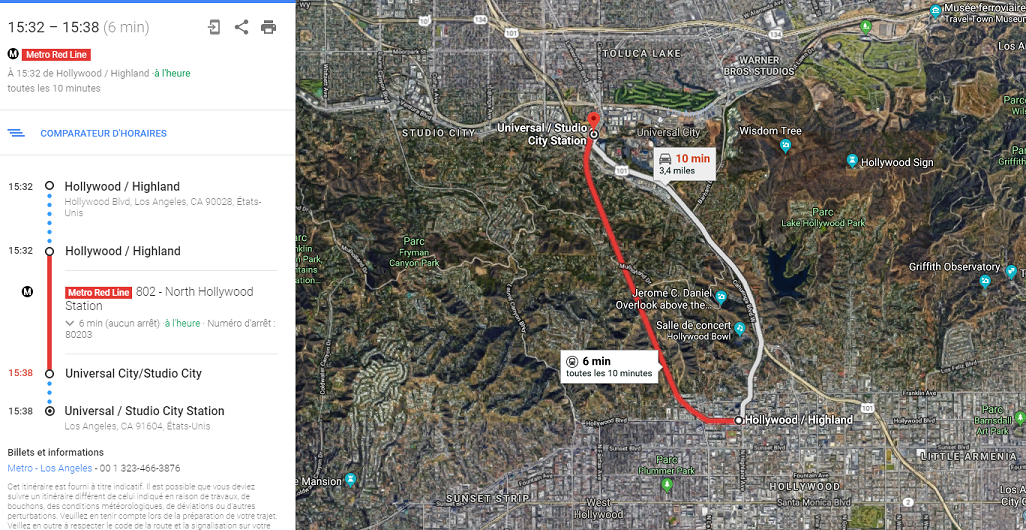Send directions to your phone
Image resolution: width=1026 pixels, height=530 pixels.
214,27
